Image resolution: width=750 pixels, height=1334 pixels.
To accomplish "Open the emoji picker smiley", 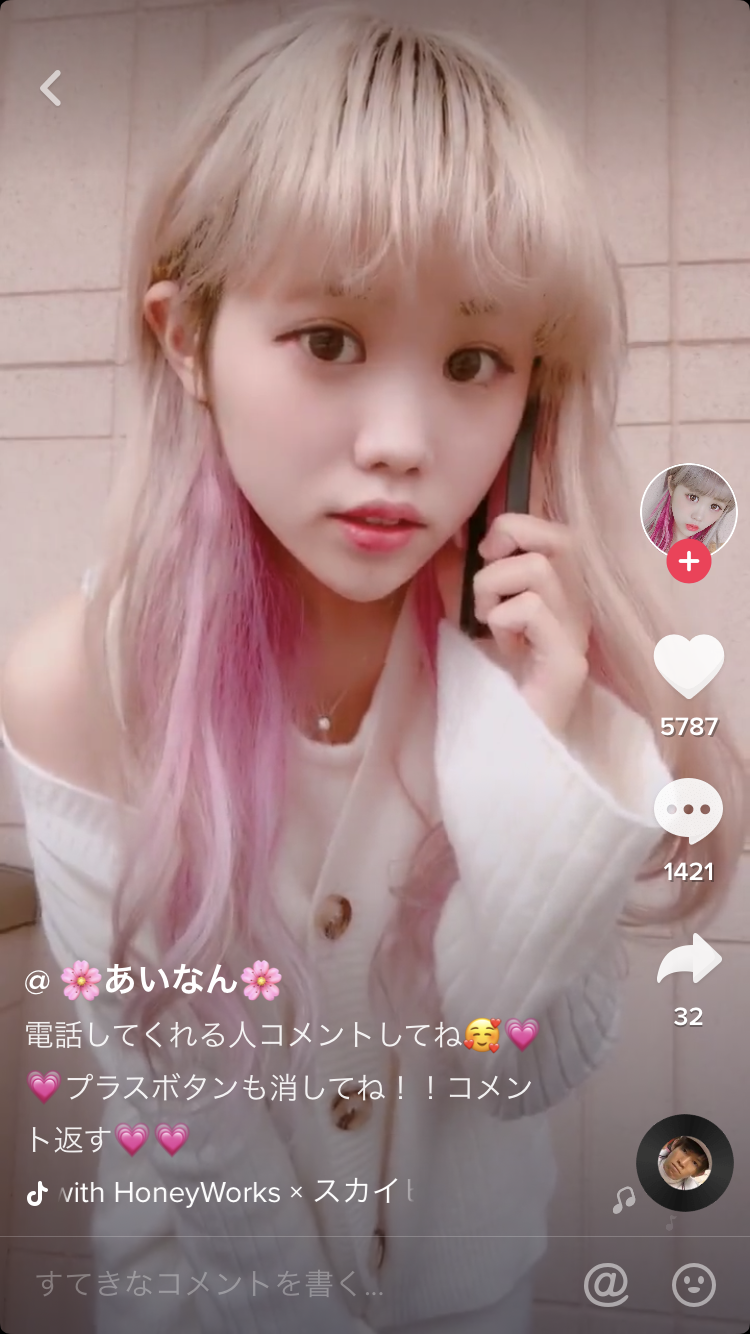I will (694, 1285).
